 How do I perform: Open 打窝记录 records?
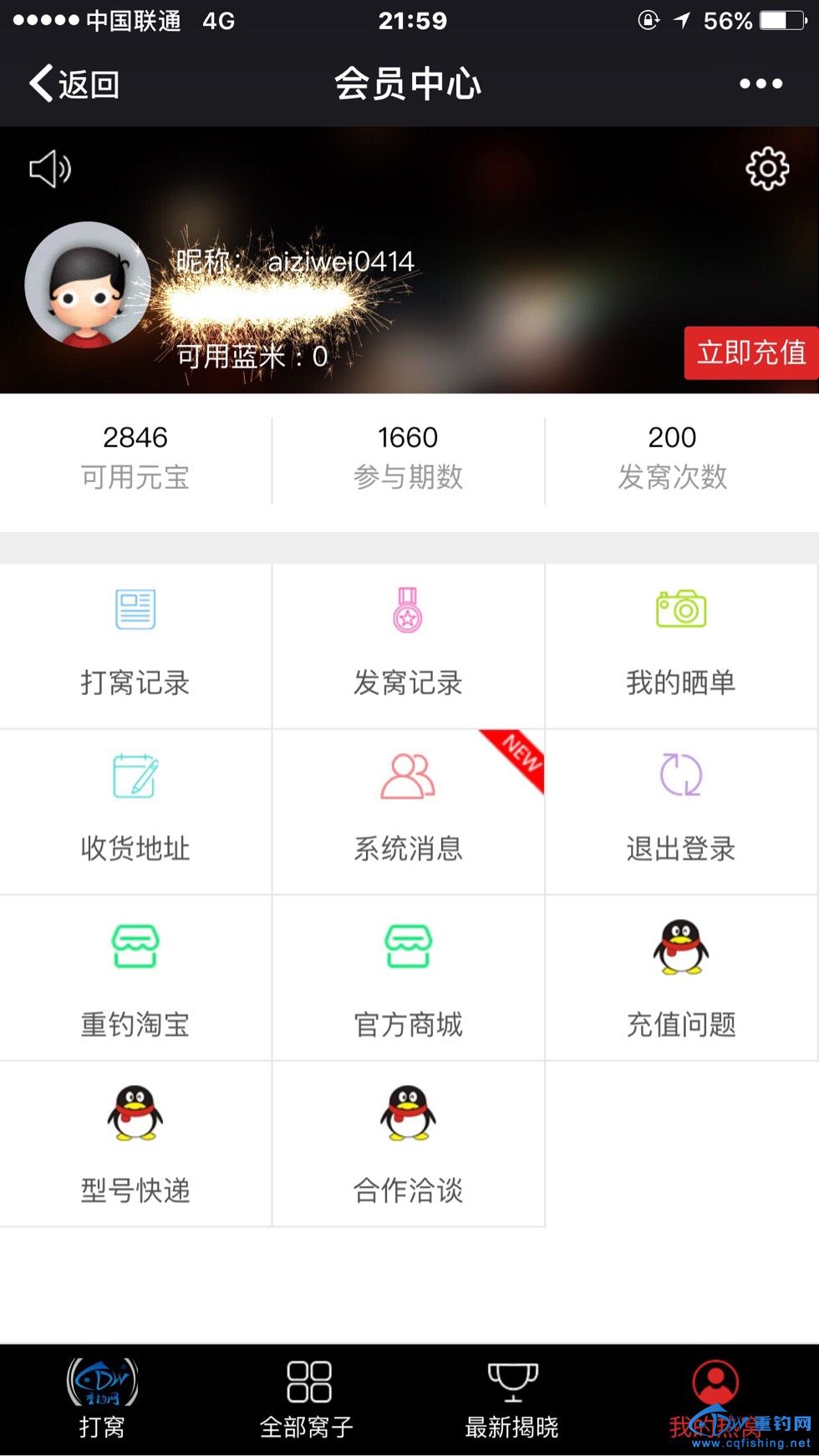pyautogui.click(x=135, y=645)
